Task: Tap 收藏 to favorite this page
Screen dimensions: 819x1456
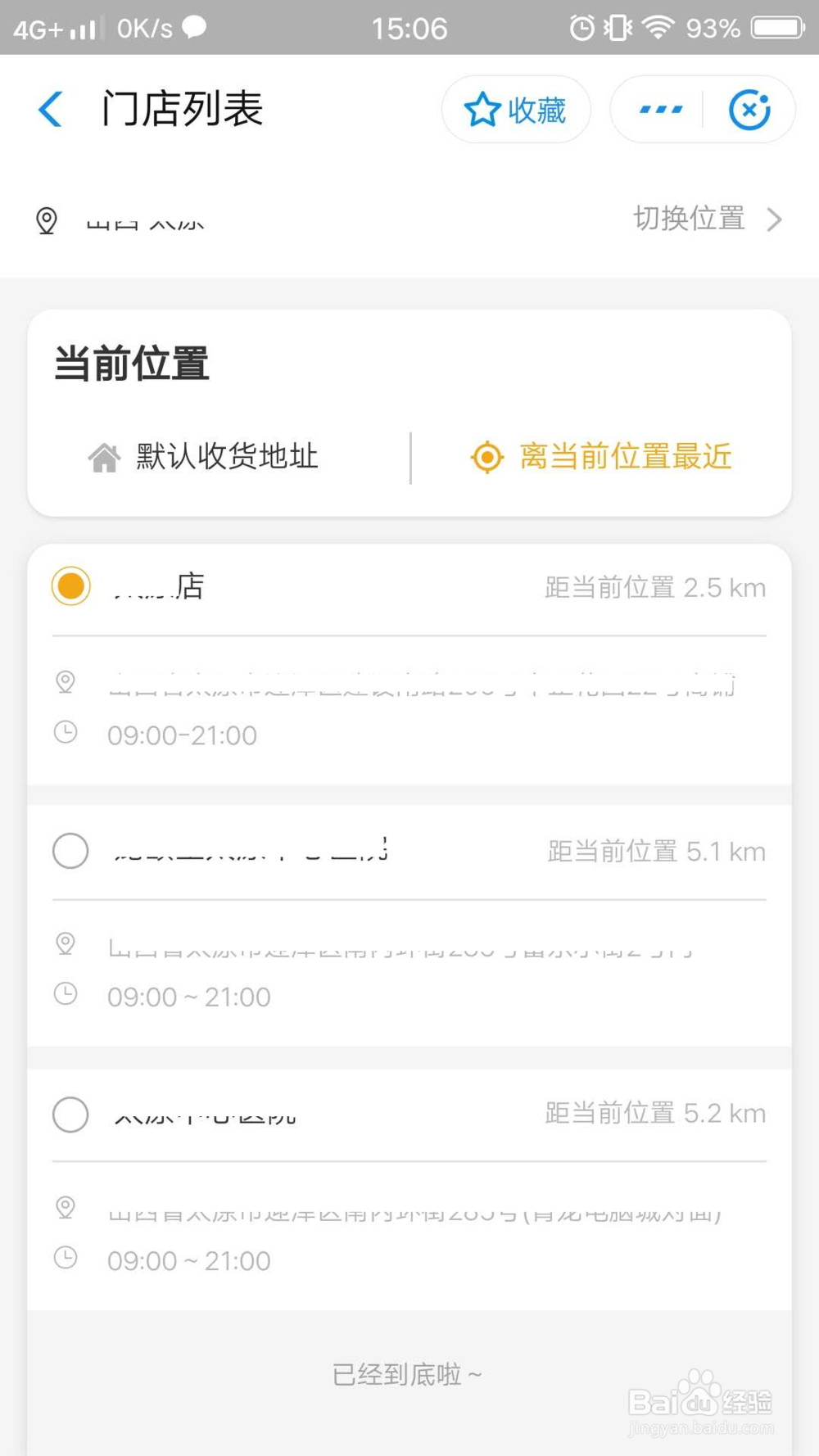Action: point(516,110)
